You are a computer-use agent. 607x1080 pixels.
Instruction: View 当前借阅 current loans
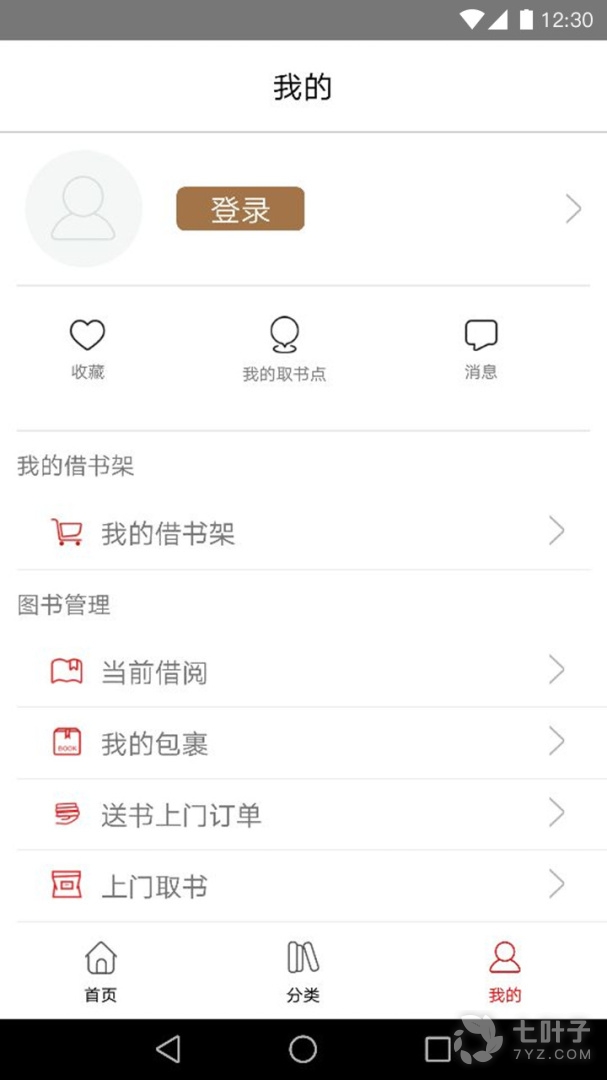tap(303, 671)
